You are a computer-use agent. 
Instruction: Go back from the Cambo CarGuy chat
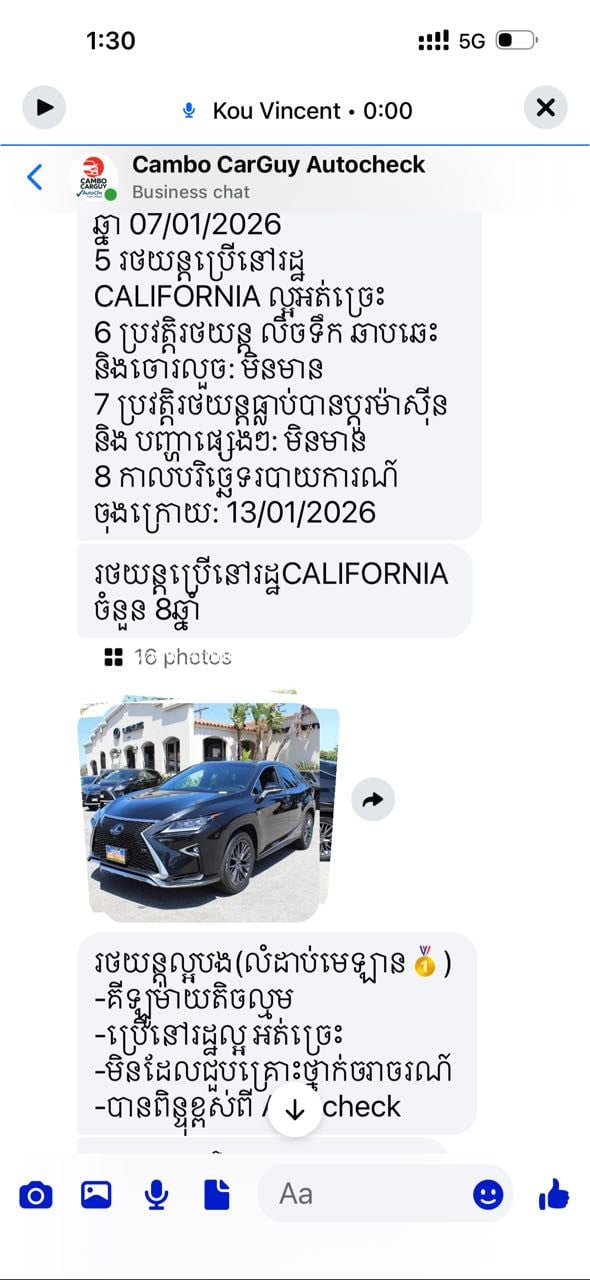35,177
